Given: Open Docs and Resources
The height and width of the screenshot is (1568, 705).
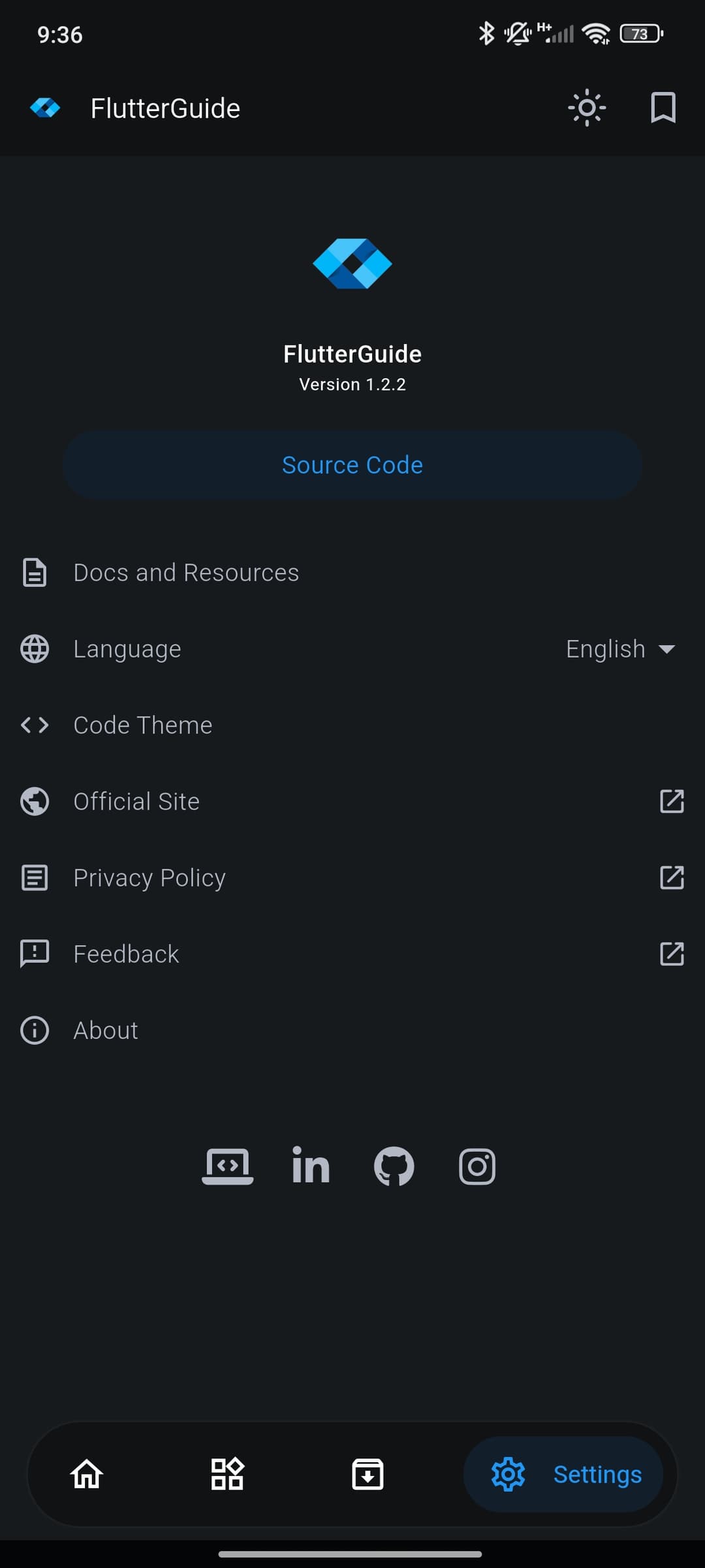Looking at the screenshot, I should (186, 573).
